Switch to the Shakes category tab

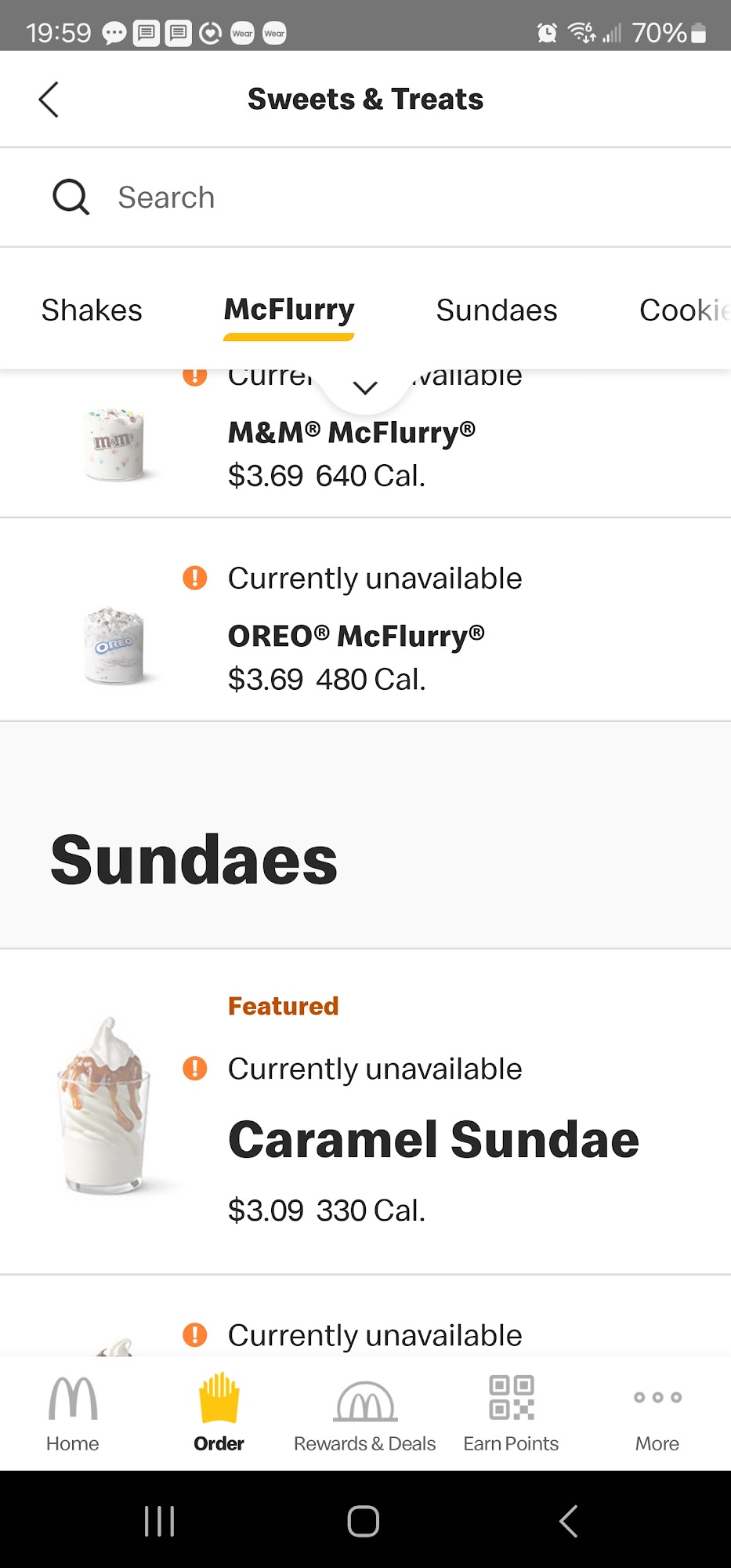(92, 310)
